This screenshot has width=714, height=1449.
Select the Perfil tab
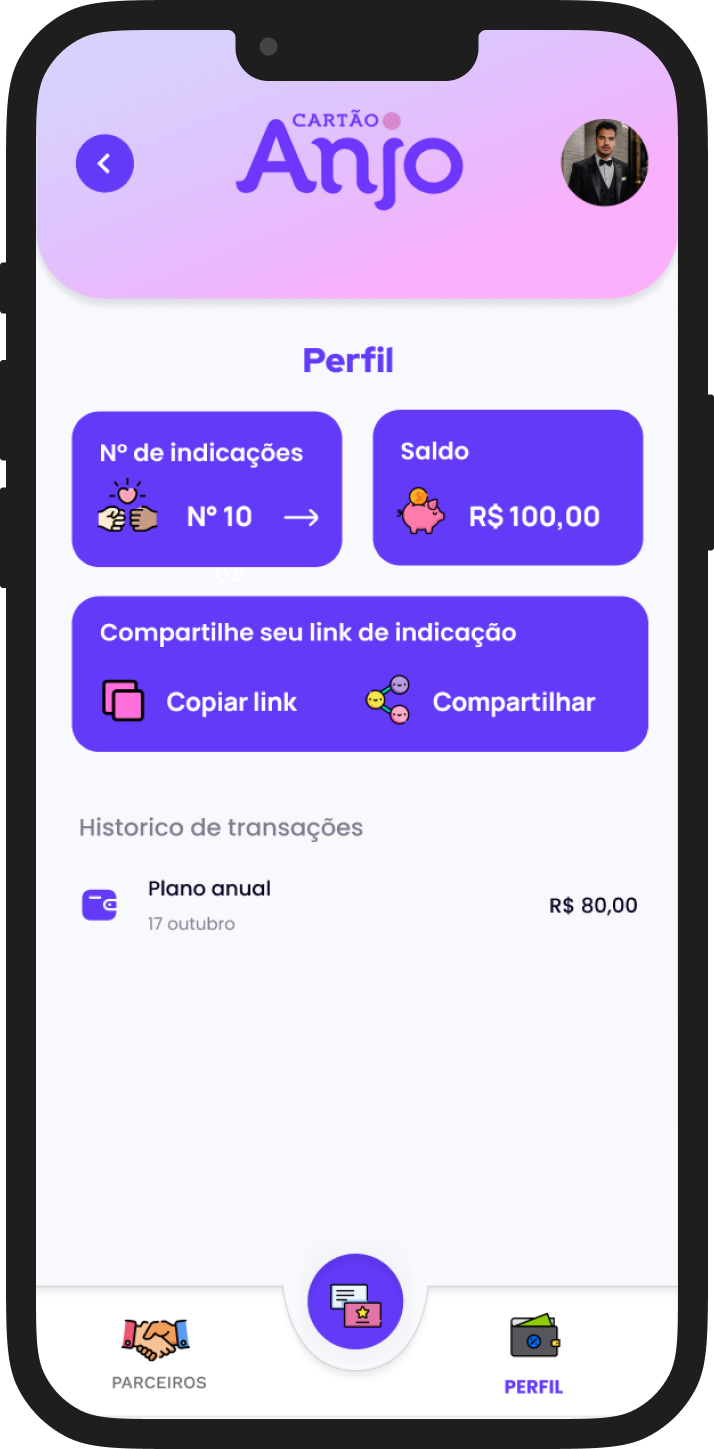coord(534,1353)
